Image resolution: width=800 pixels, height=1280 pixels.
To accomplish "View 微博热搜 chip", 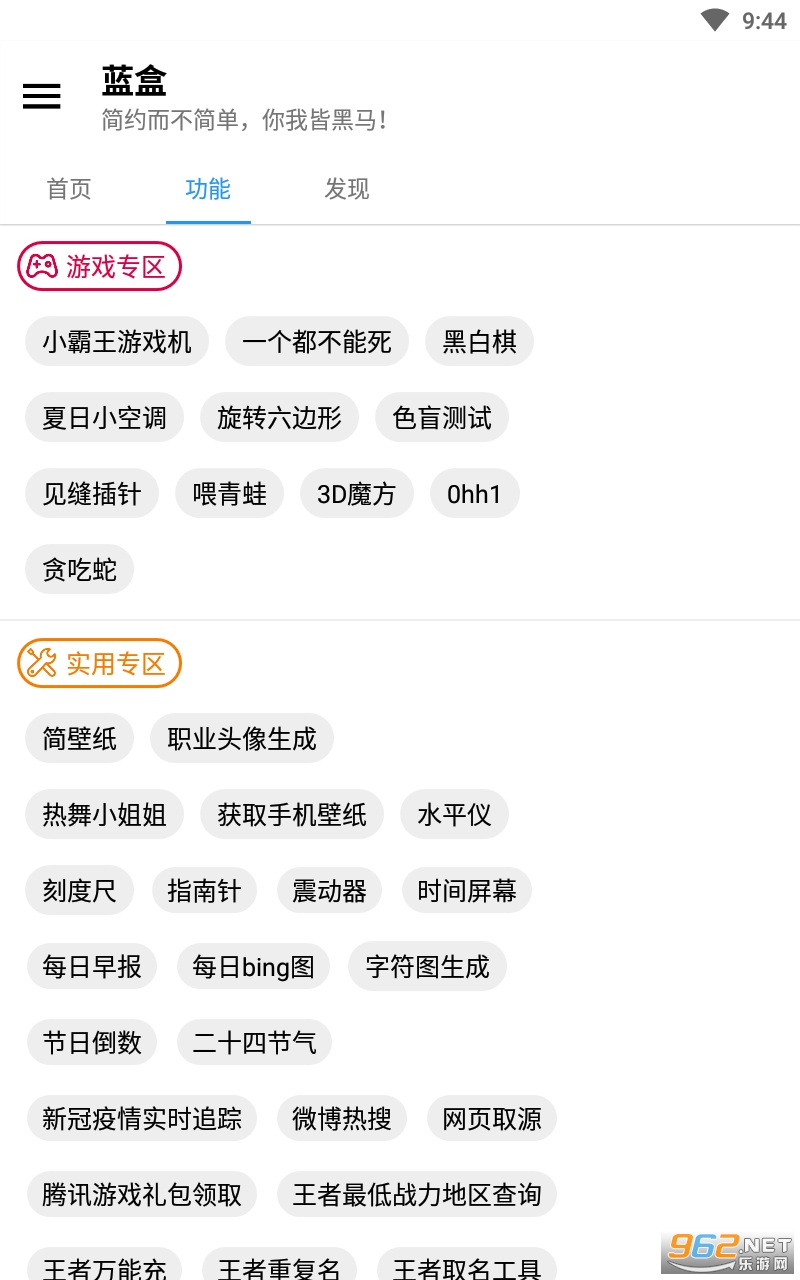I will pos(342,1119).
